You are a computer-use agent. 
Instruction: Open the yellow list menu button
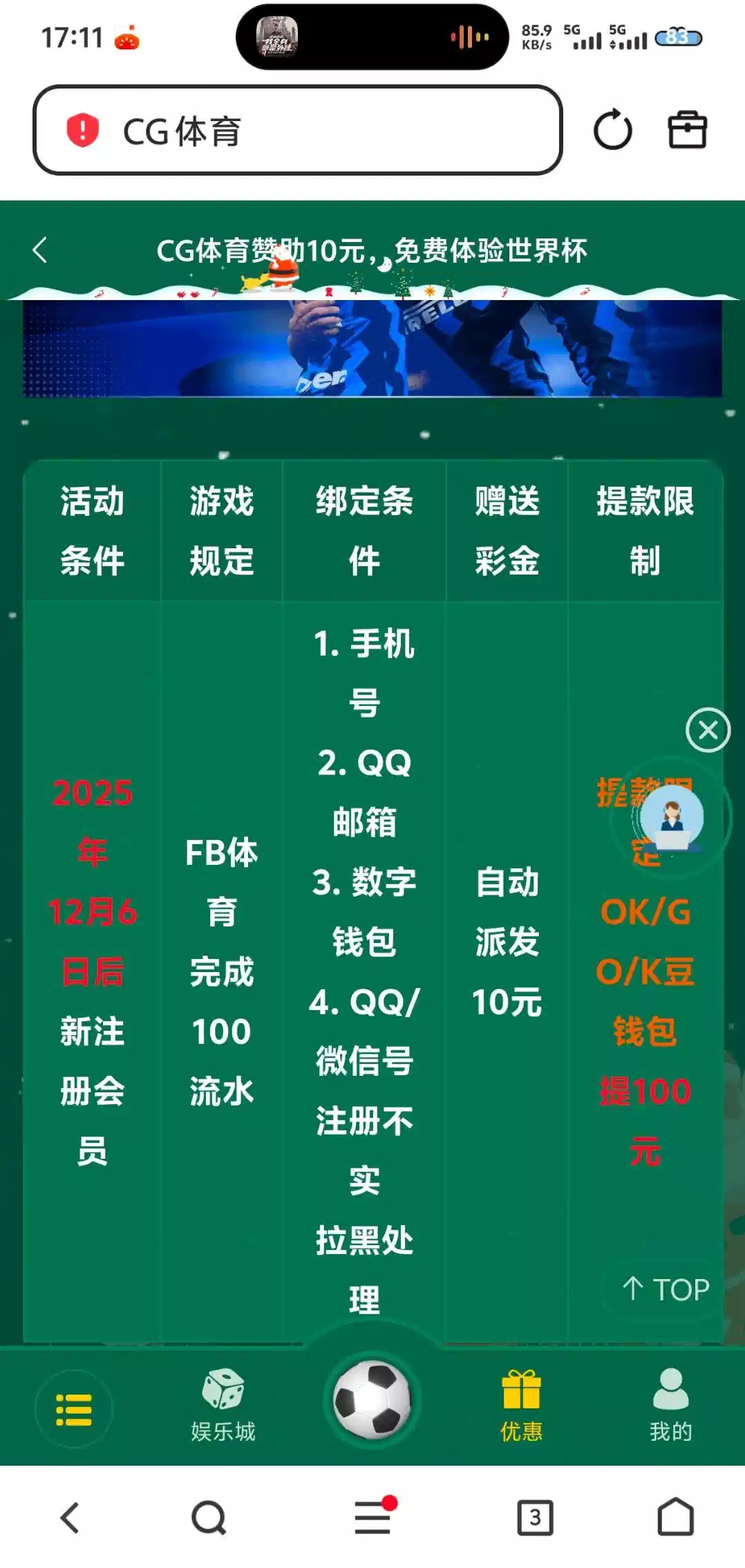coord(73,1409)
